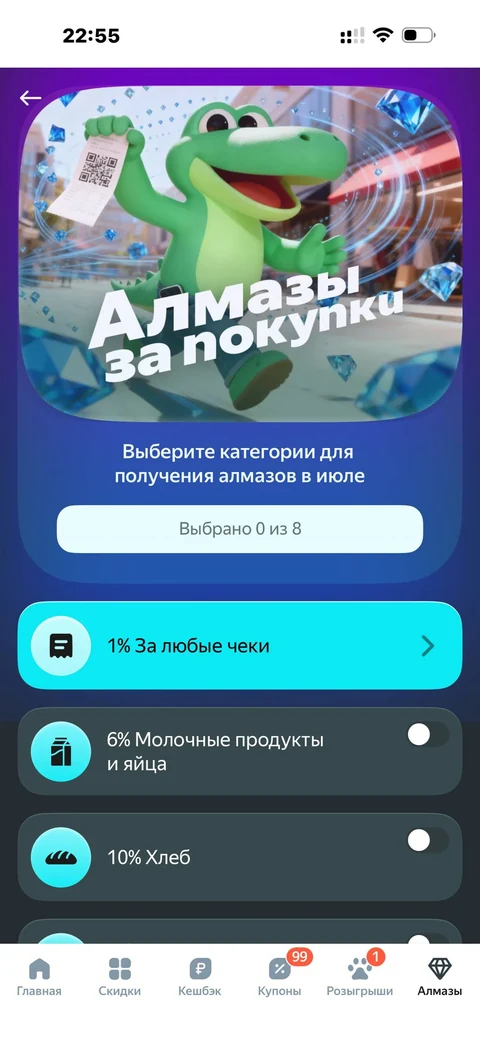This screenshot has height=1043, width=480.
Task: Enable the Молочные продукты и яйца toggle
Action: point(428,735)
